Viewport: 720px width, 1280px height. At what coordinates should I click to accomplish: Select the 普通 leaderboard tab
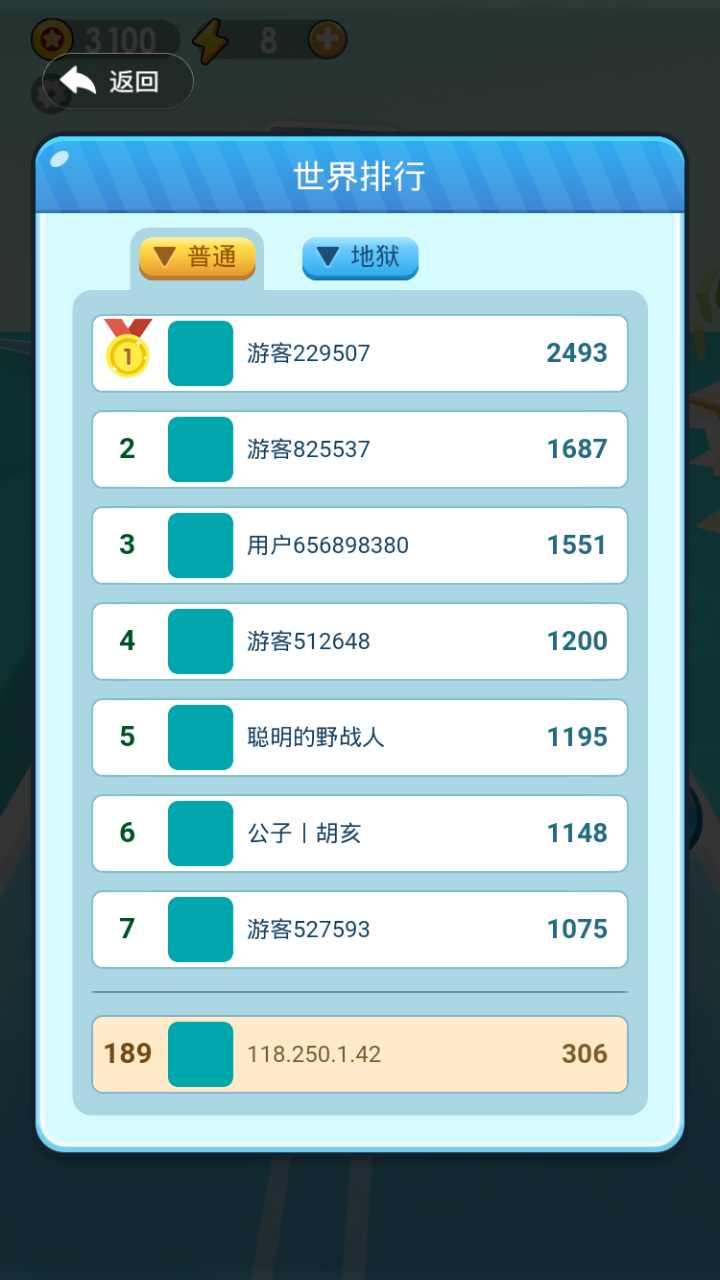pos(197,258)
